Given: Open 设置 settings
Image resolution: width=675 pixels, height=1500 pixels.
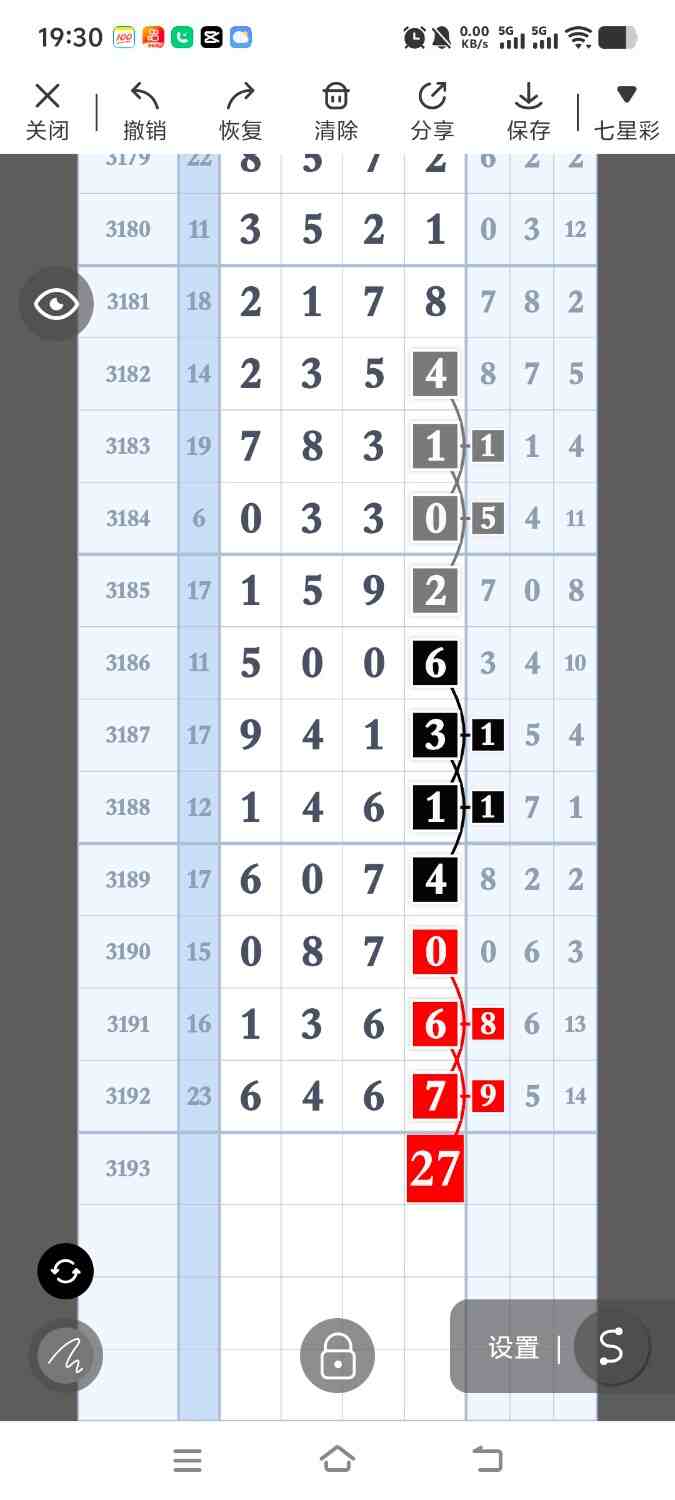Looking at the screenshot, I should (514, 1348).
